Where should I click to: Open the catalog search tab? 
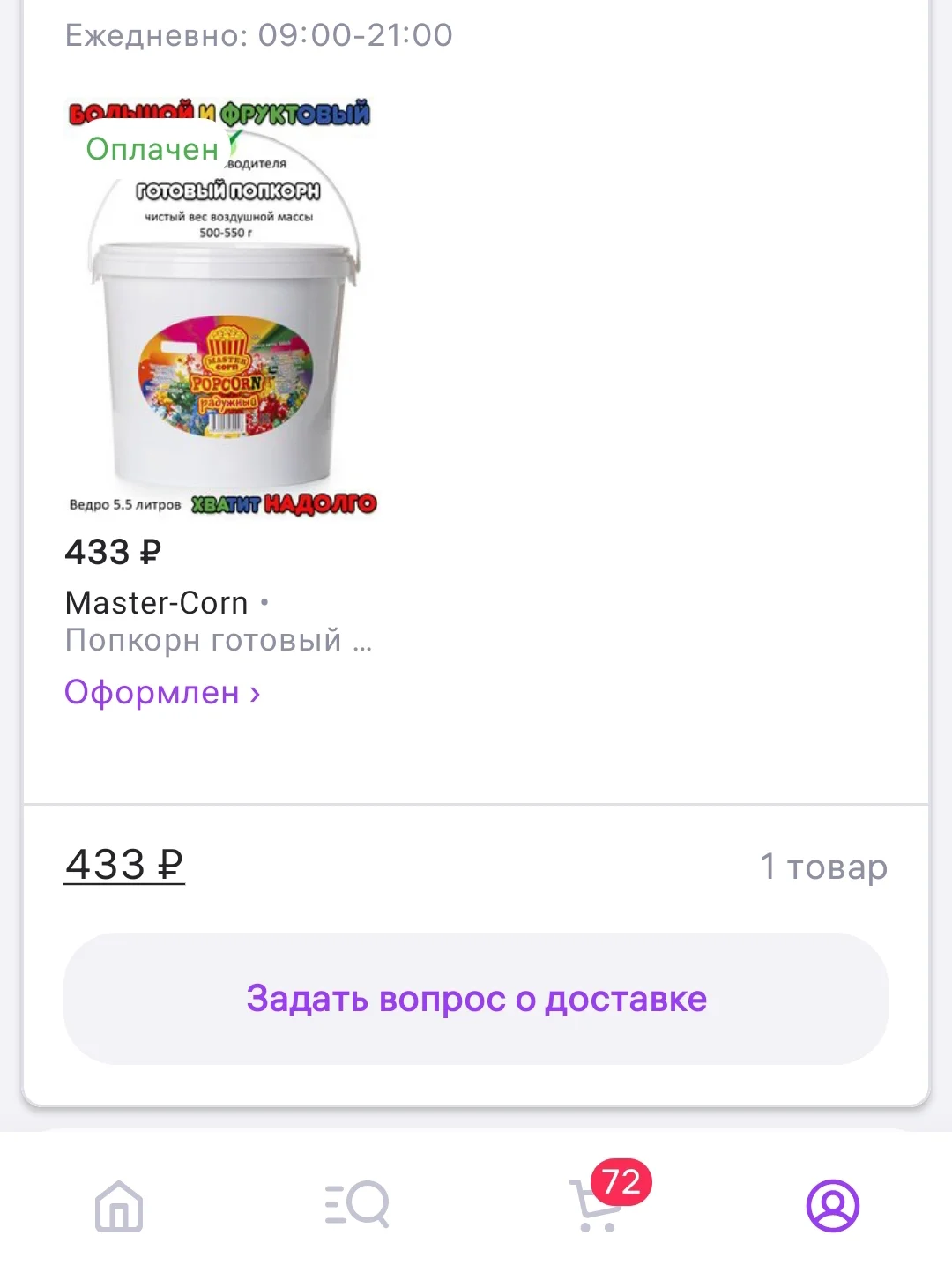pyautogui.click(x=357, y=1205)
